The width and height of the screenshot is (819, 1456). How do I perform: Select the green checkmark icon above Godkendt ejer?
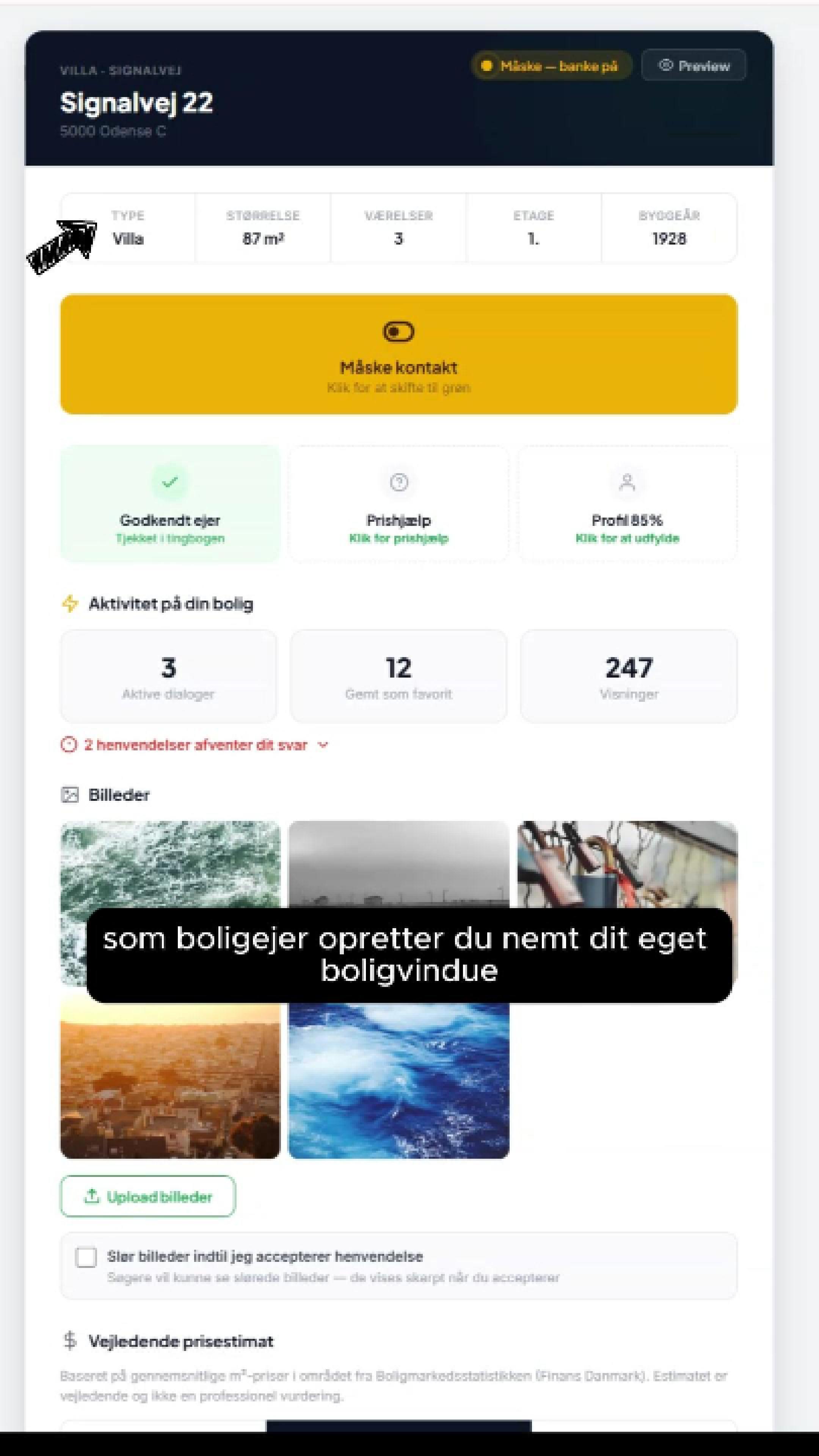click(170, 482)
